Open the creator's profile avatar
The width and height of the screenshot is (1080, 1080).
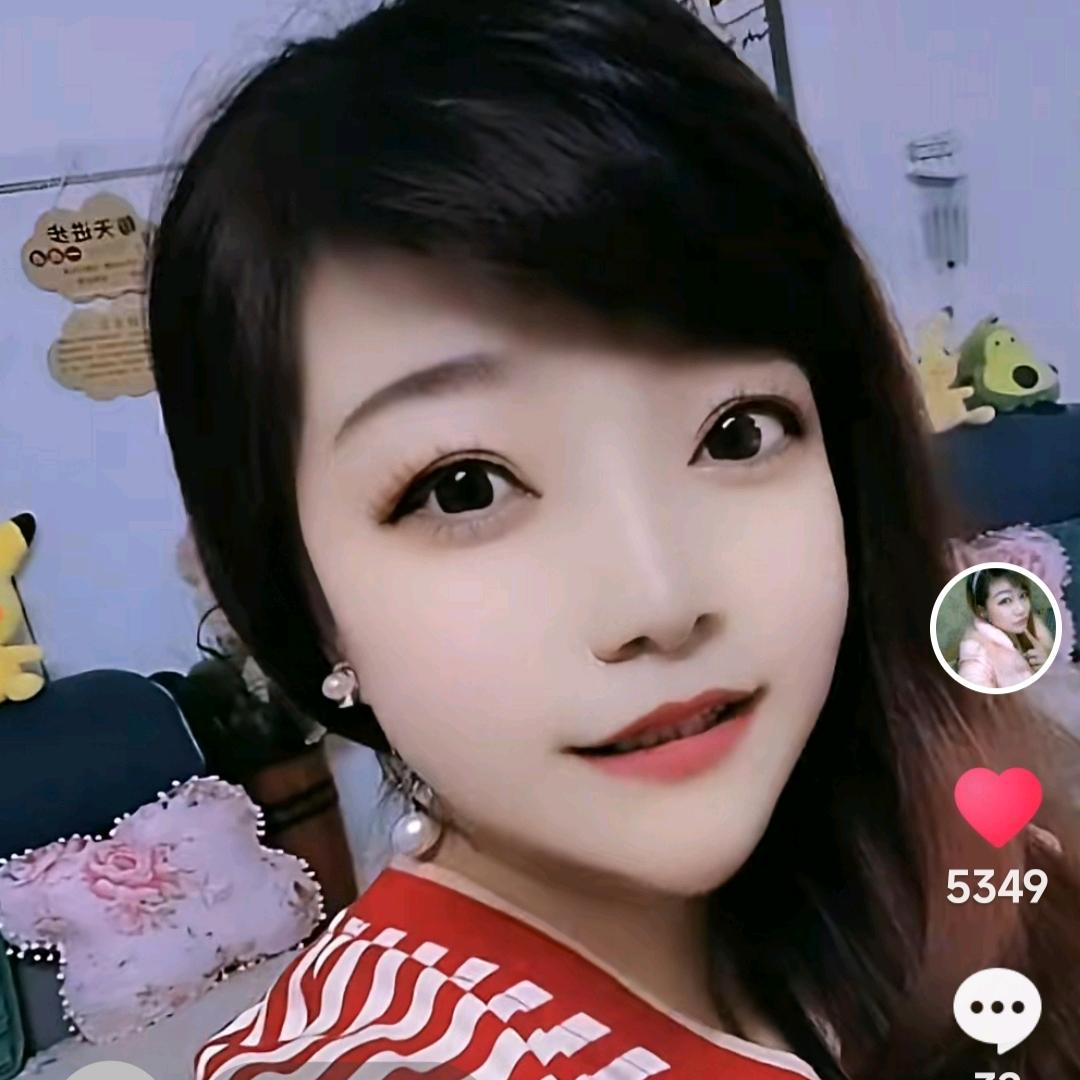(995, 628)
